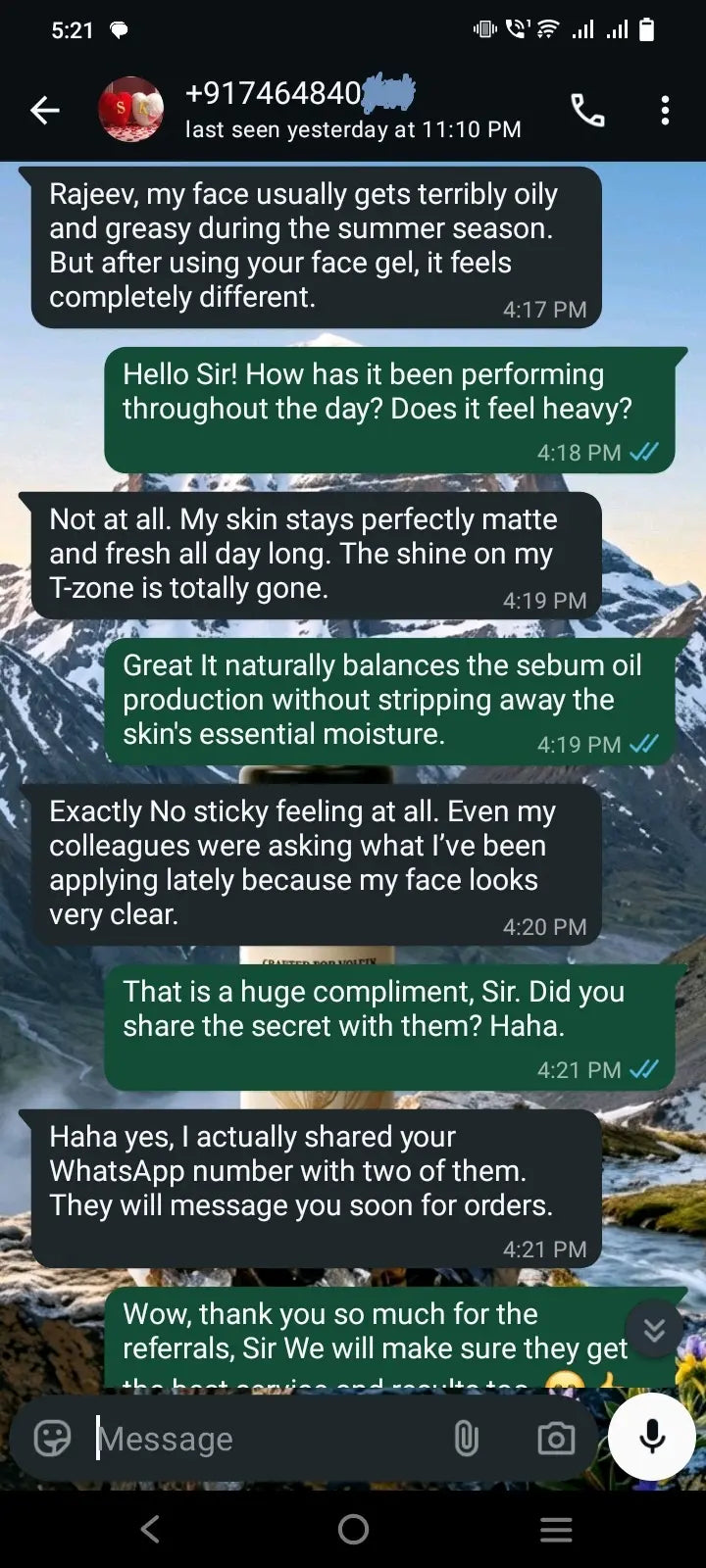The image size is (706, 1568).
Task: Jump to the latest message with the down-arrow button
Action: click(x=654, y=1329)
